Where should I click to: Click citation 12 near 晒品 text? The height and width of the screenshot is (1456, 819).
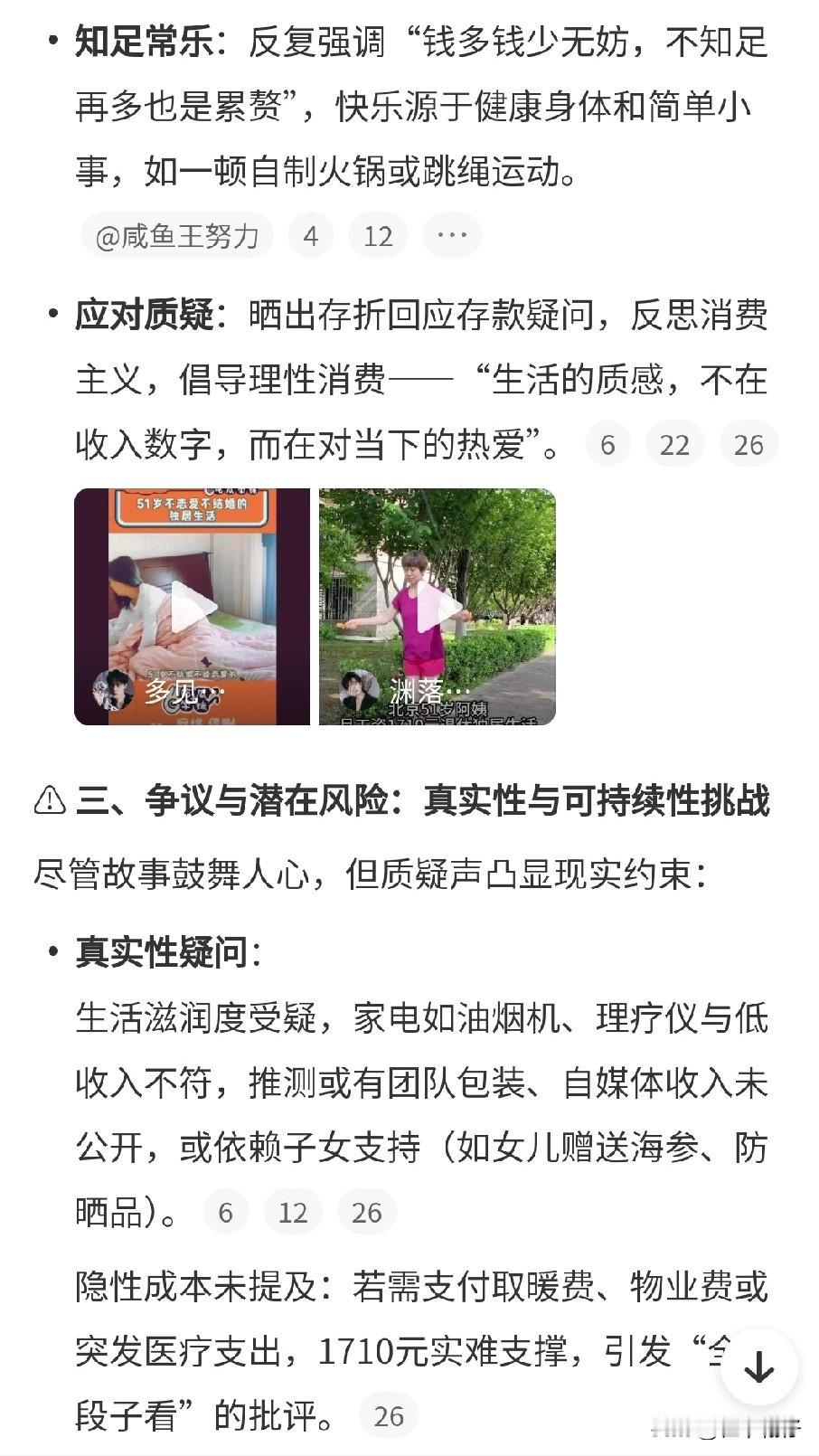click(293, 1212)
